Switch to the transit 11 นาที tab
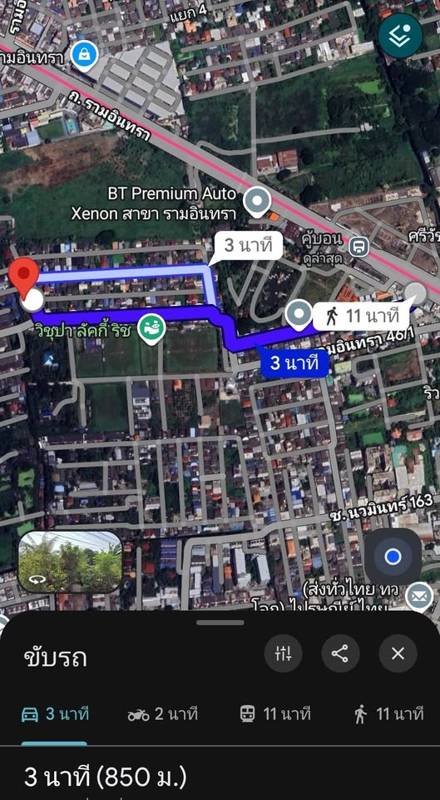 click(275, 714)
